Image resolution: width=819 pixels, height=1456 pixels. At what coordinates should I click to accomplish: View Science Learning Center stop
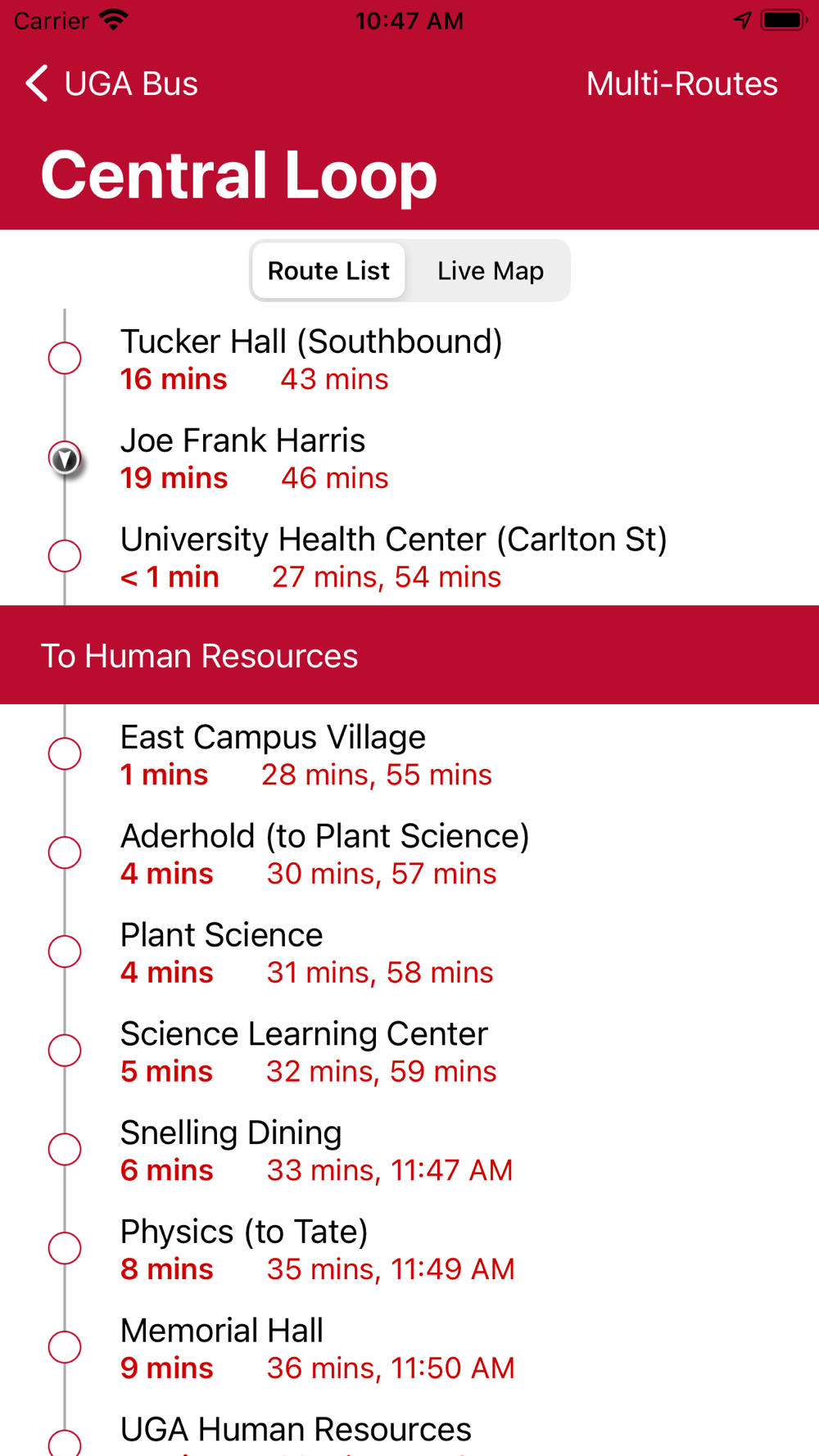click(409, 1051)
